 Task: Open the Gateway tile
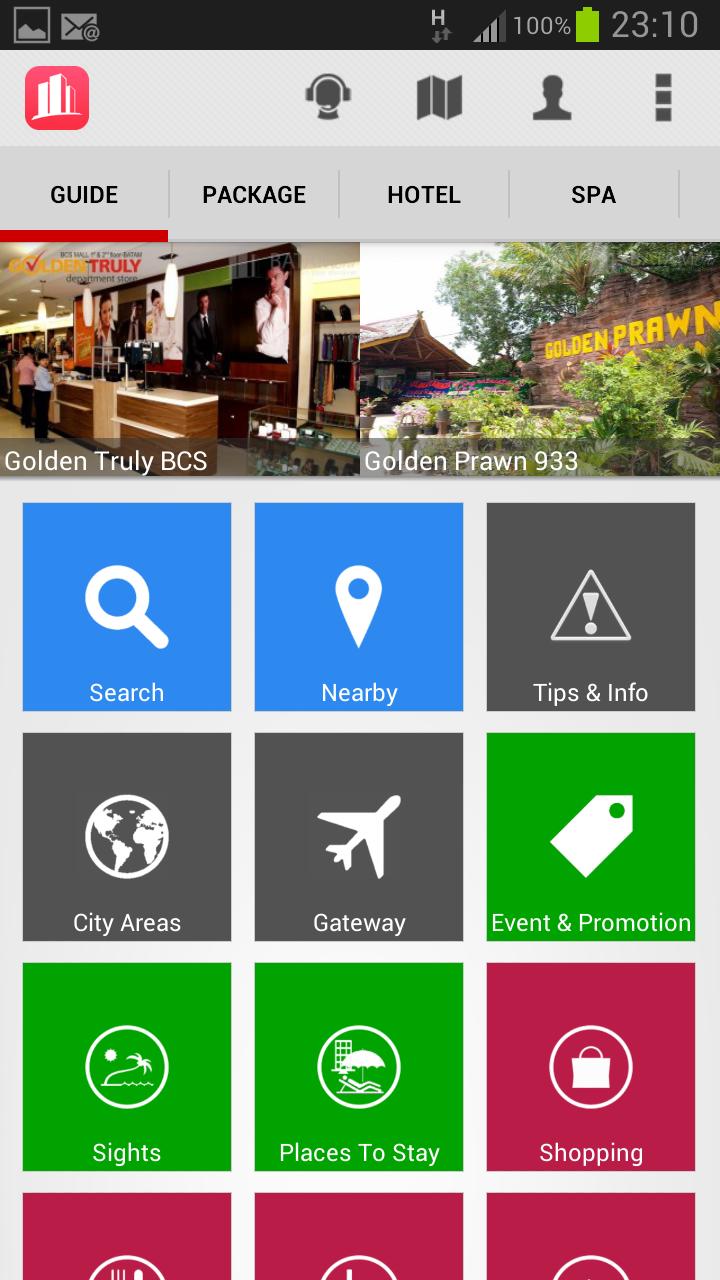pos(359,837)
